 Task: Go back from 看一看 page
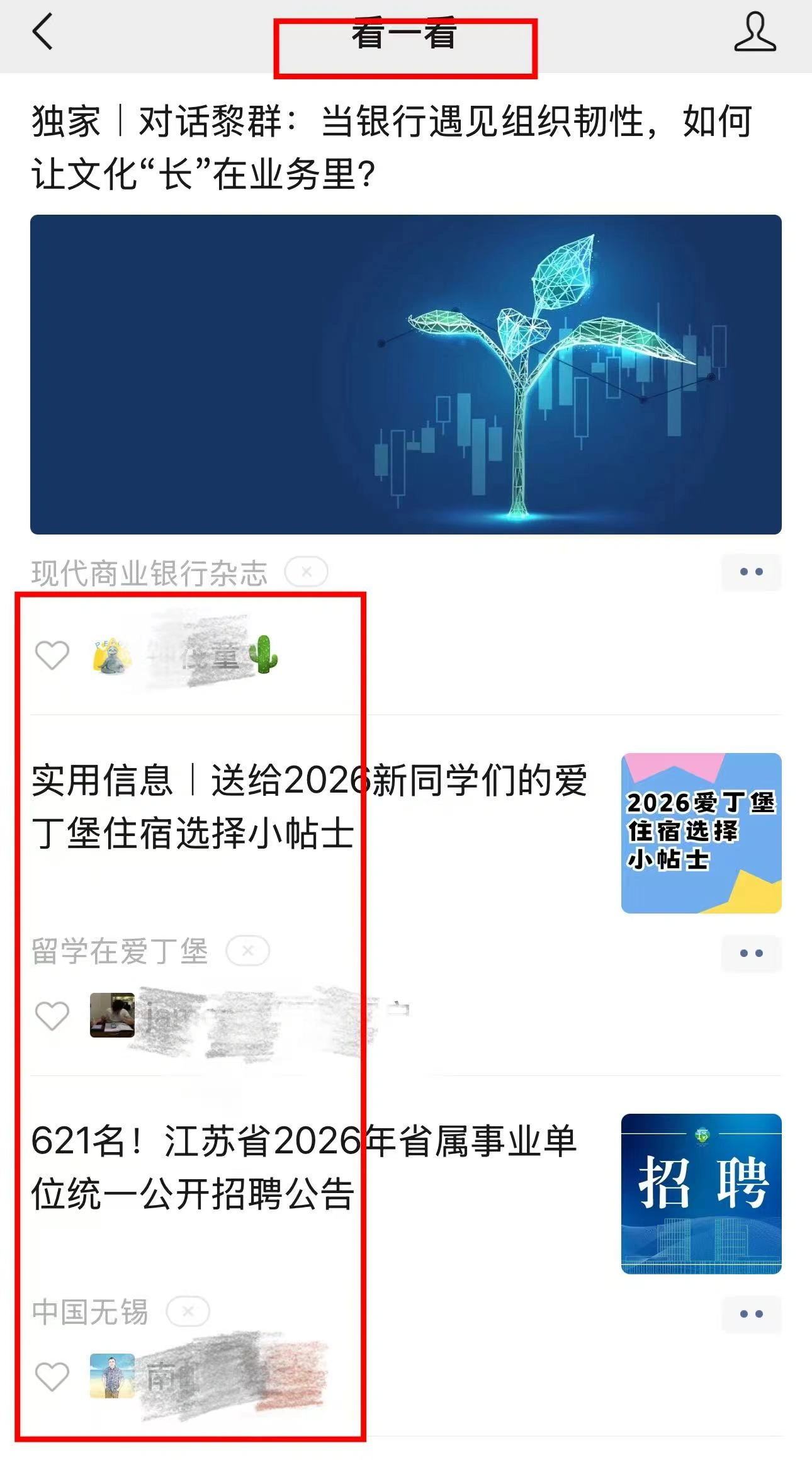point(43,32)
